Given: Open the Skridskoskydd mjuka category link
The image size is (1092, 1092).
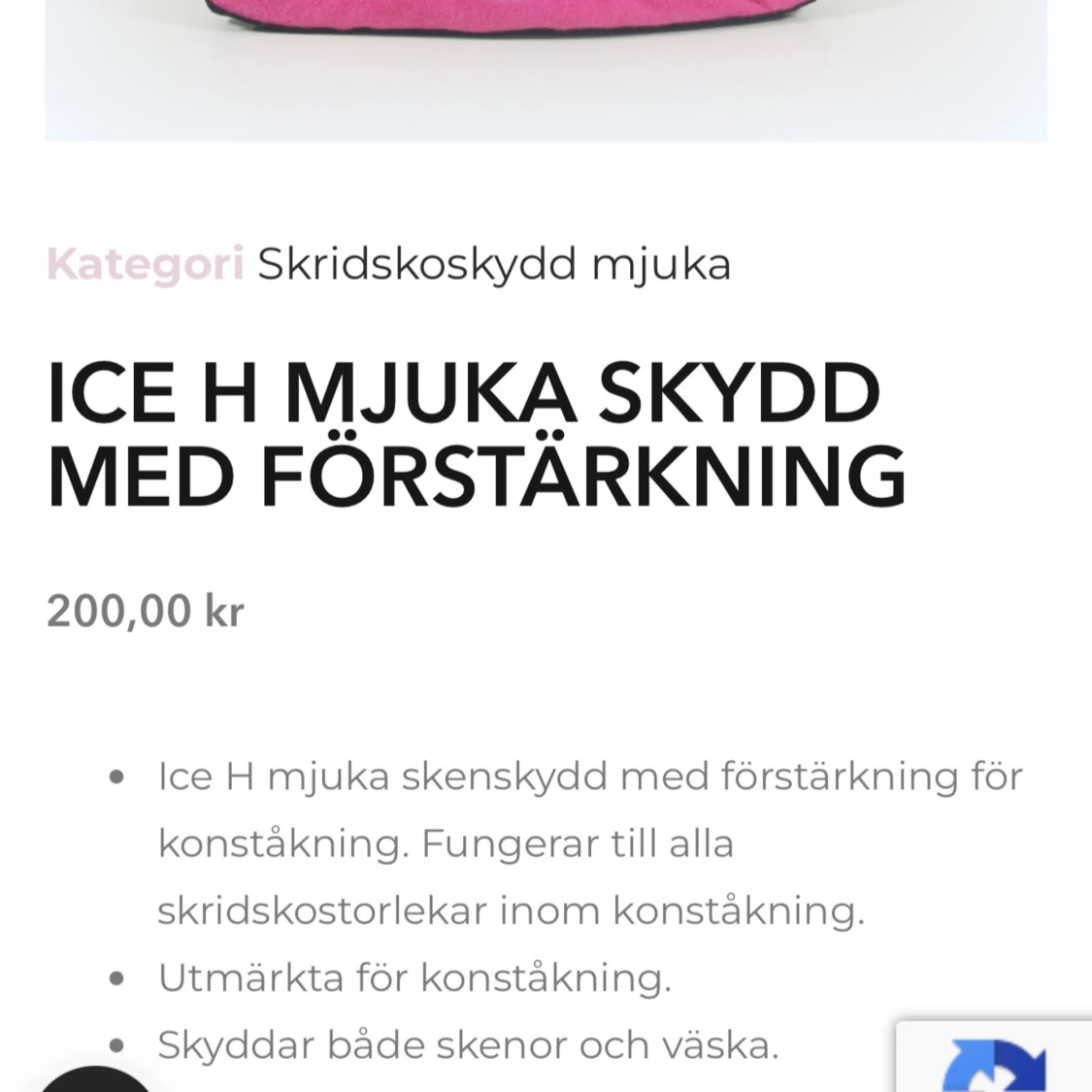Looking at the screenshot, I should pyautogui.click(x=494, y=264).
